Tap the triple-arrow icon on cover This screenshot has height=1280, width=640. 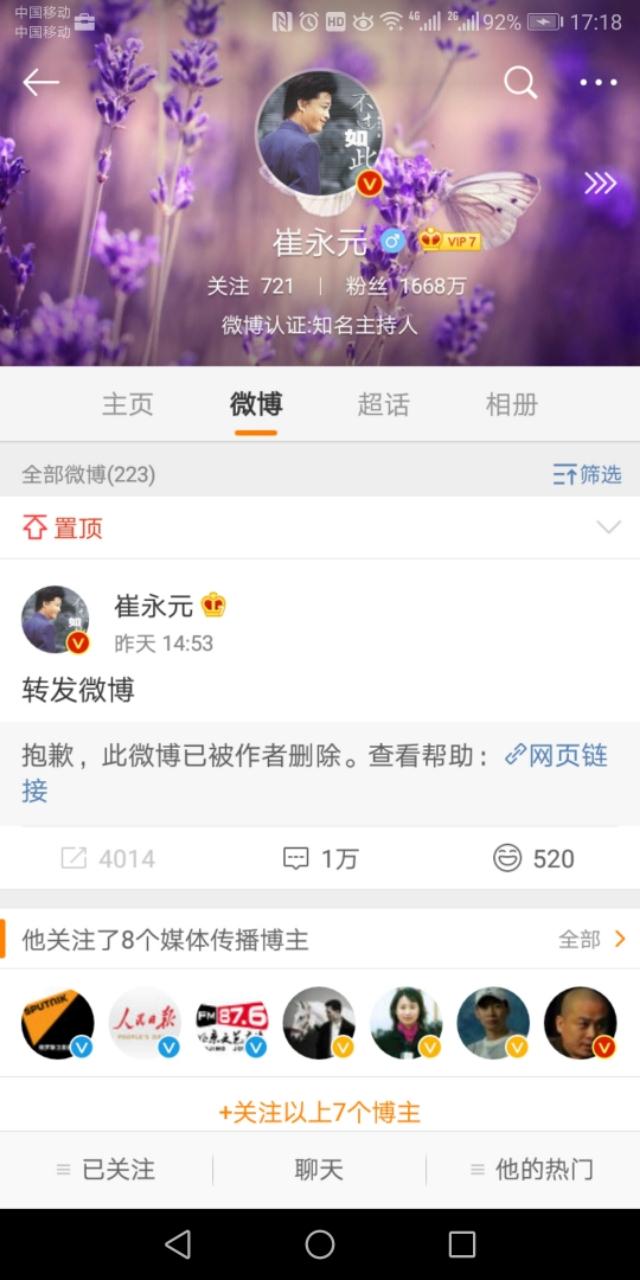600,183
